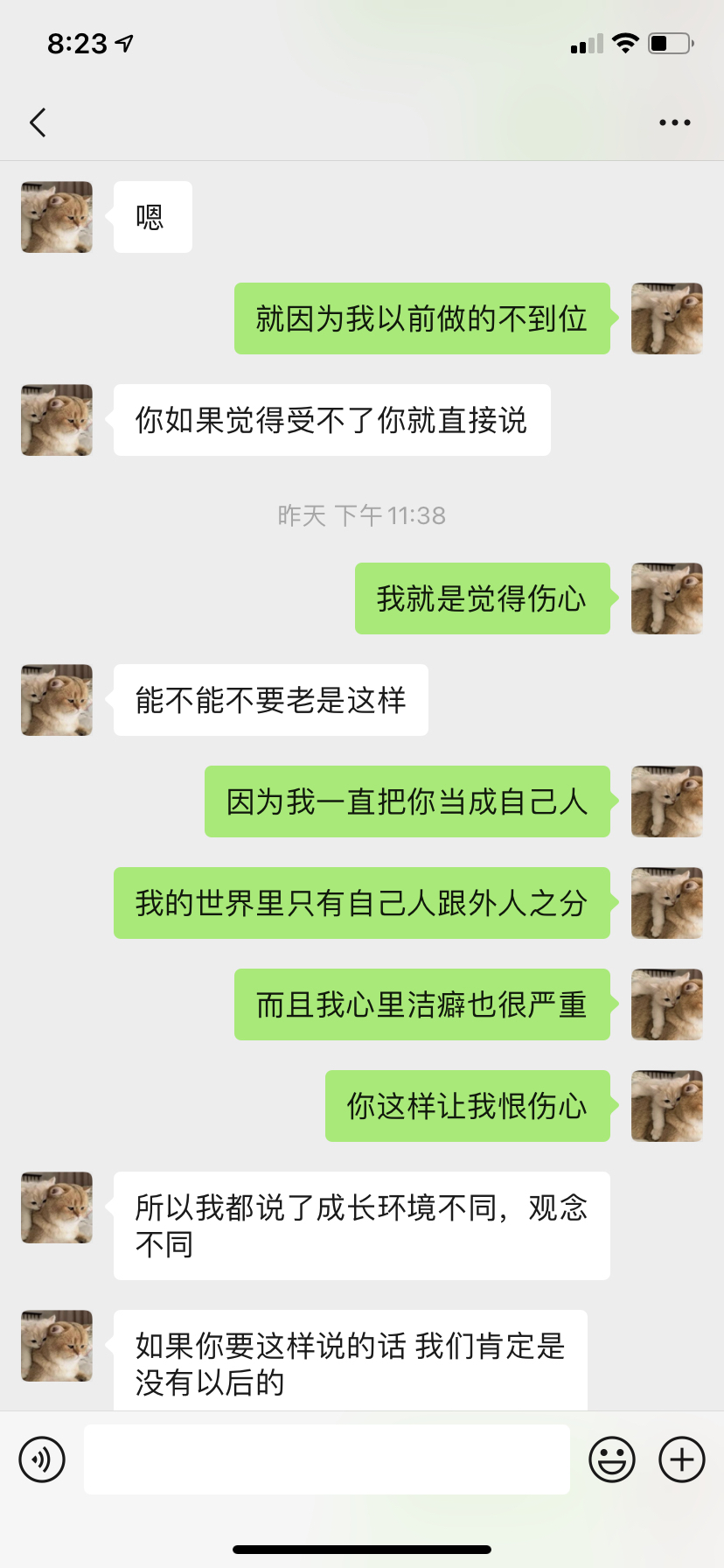Open the chat details overflow menu
Screen dimensions: 724x1568
pyautogui.click(x=674, y=122)
